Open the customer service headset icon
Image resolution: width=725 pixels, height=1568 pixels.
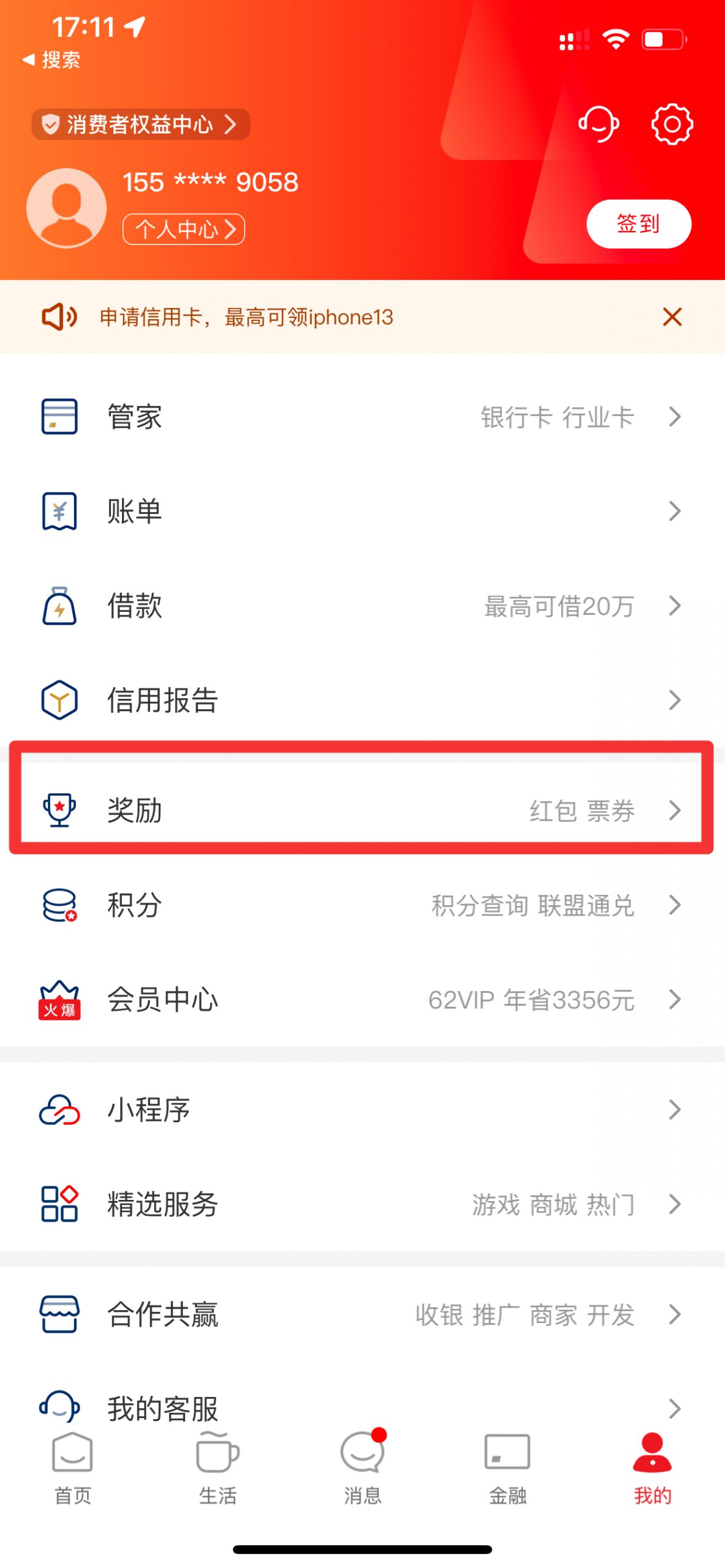point(598,124)
